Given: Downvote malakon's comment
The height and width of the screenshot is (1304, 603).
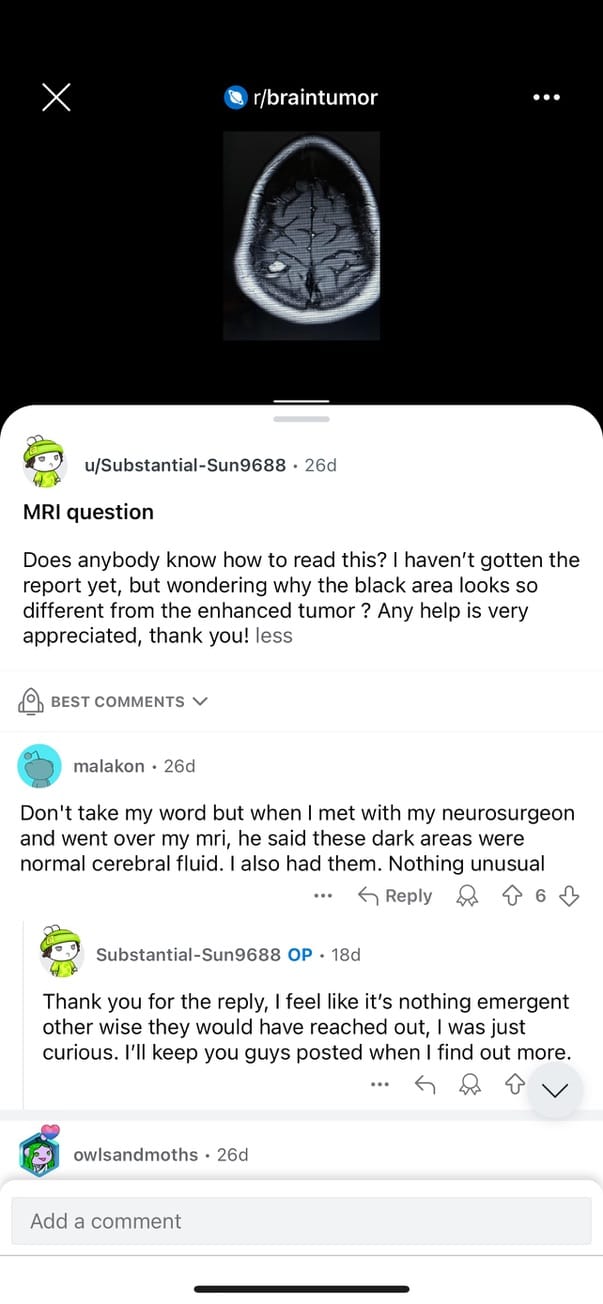Looking at the screenshot, I should tap(569, 896).
